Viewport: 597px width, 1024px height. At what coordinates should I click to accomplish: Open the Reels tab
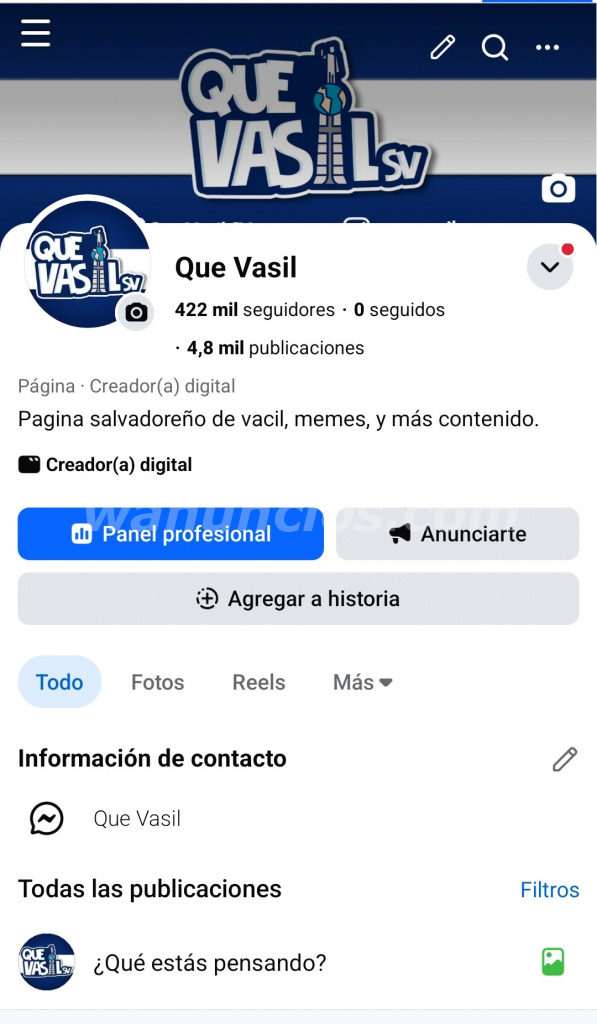[259, 682]
